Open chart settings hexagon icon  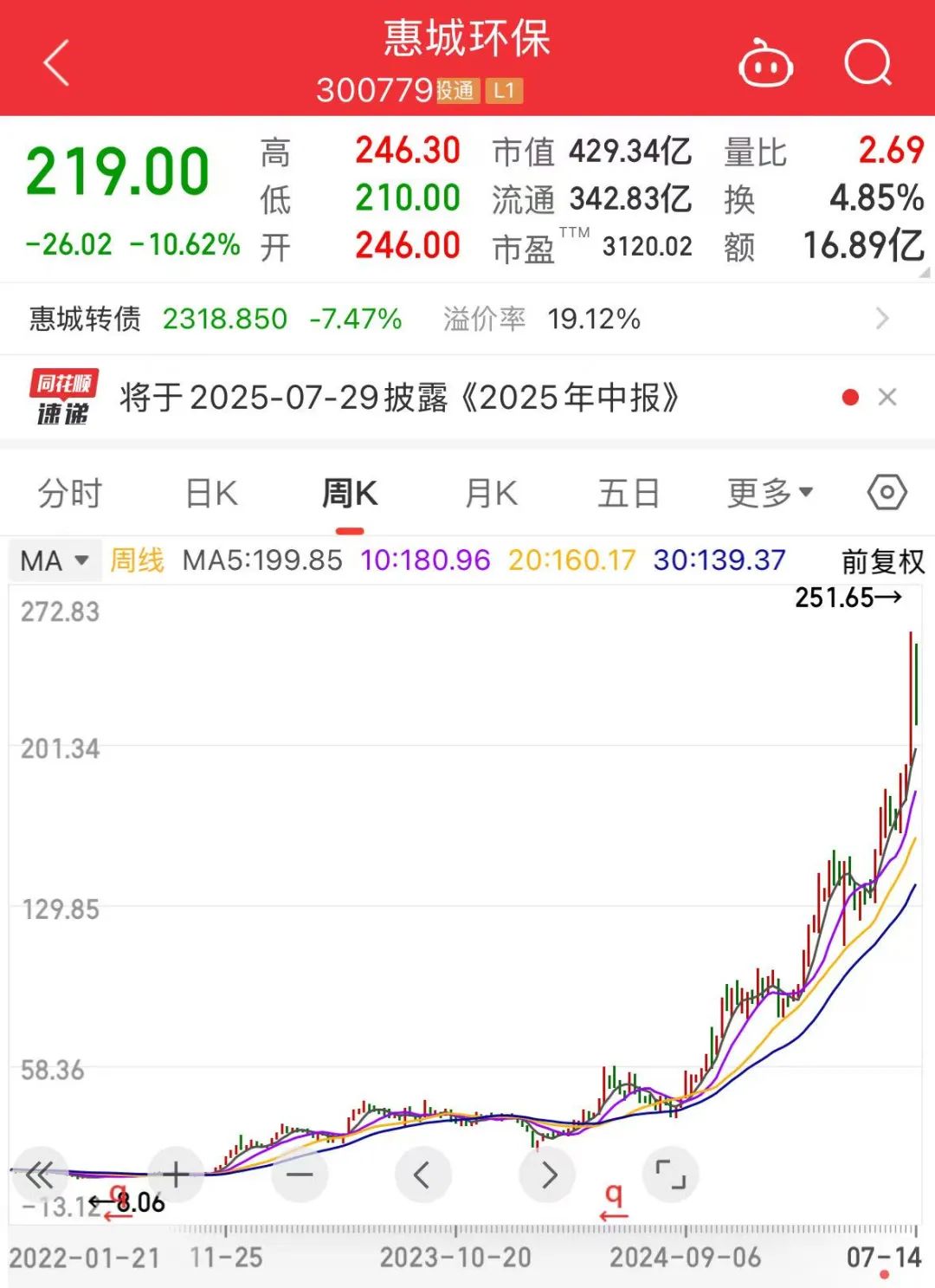[x=887, y=494]
